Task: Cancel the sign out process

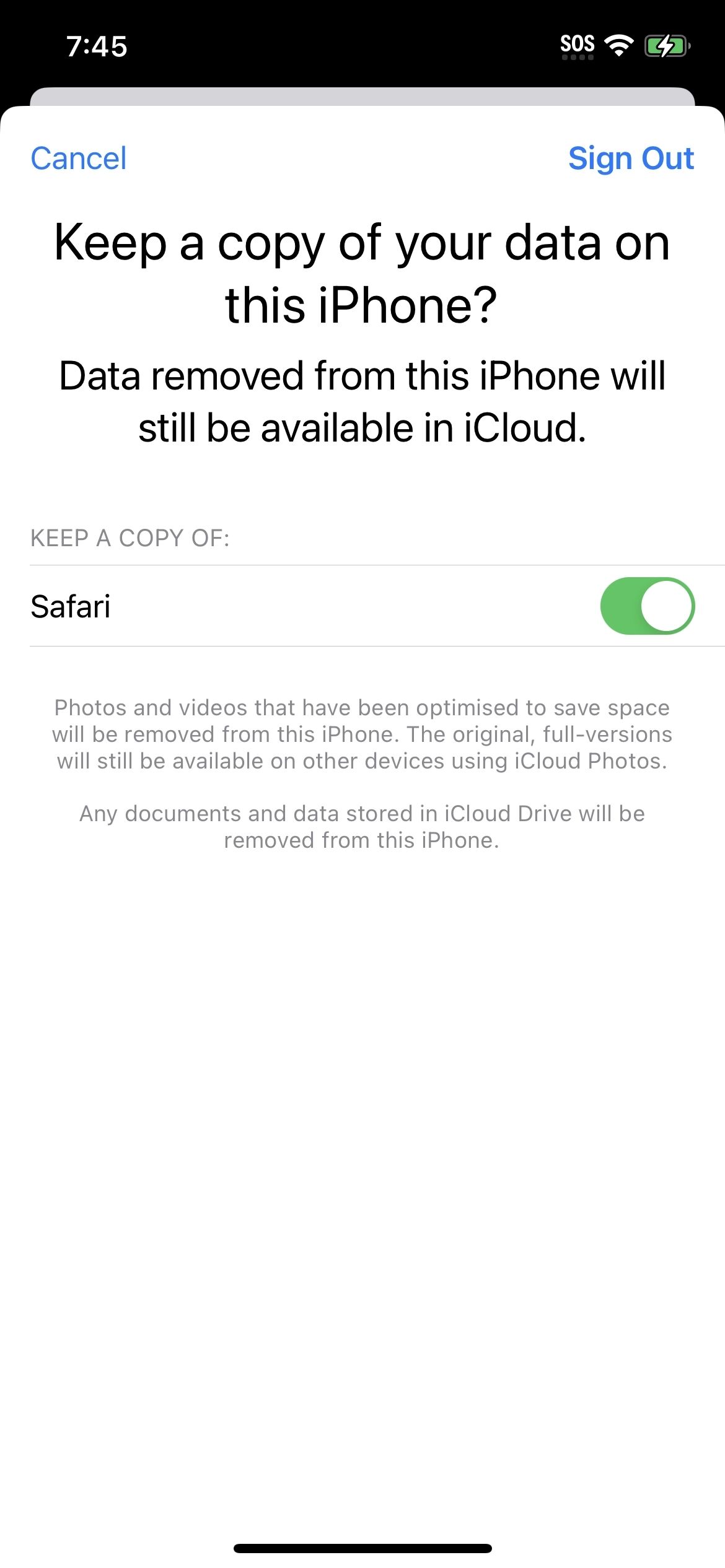Action: tap(79, 159)
